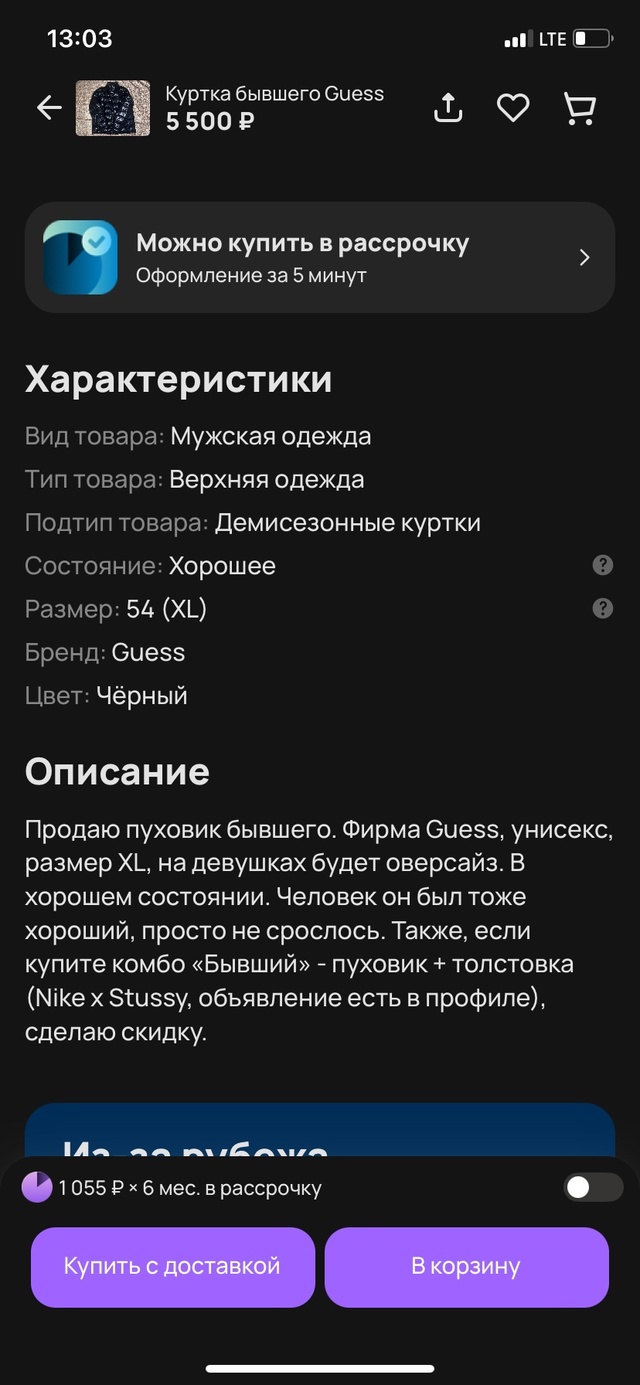The height and width of the screenshot is (1385, 640).
Task: Add the listing to favorites
Action: 513,108
